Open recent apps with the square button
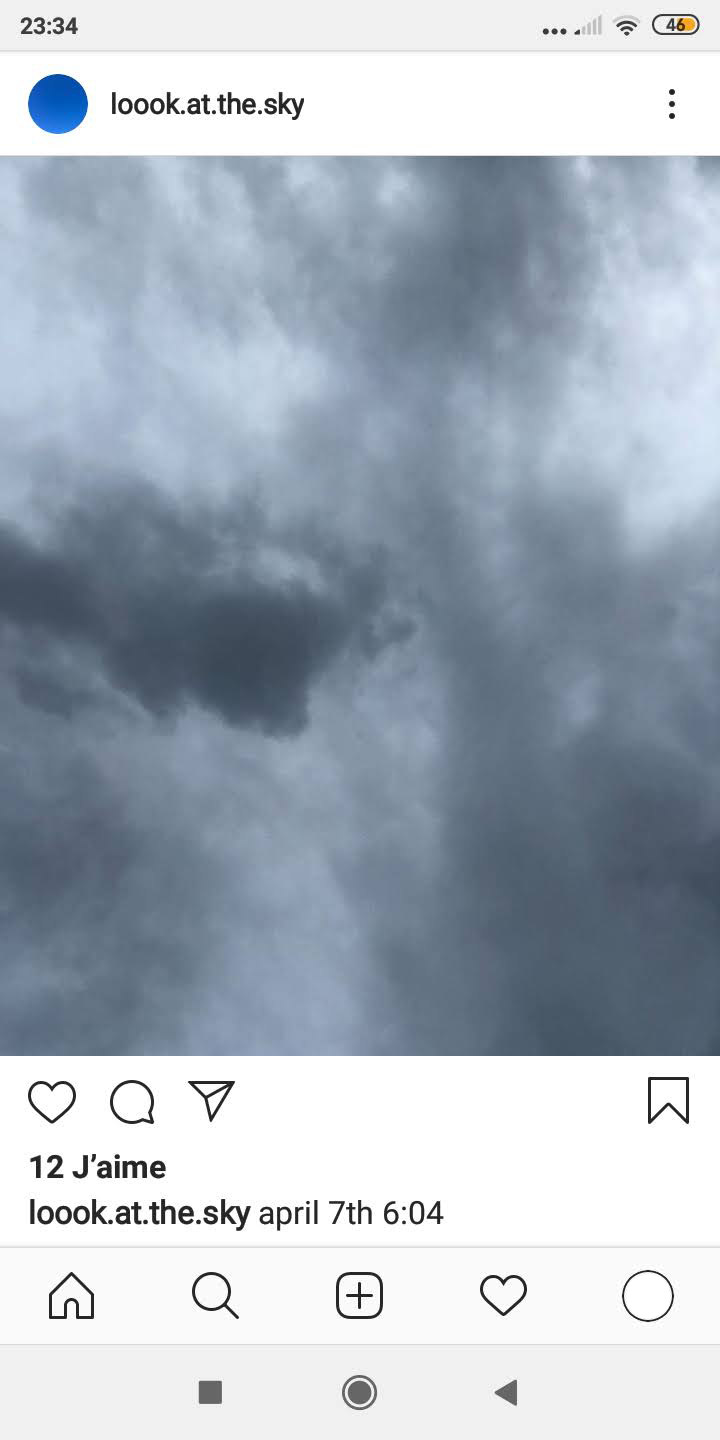 point(210,1392)
